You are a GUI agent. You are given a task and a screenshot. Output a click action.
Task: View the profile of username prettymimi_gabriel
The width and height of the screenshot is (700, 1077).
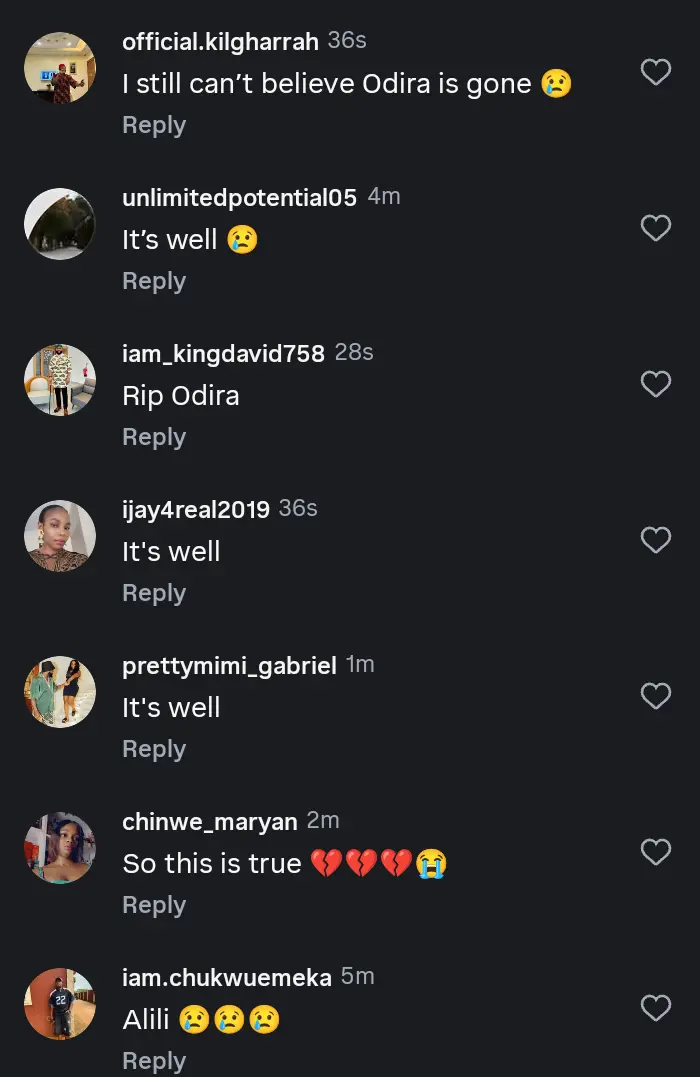pos(229,665)
